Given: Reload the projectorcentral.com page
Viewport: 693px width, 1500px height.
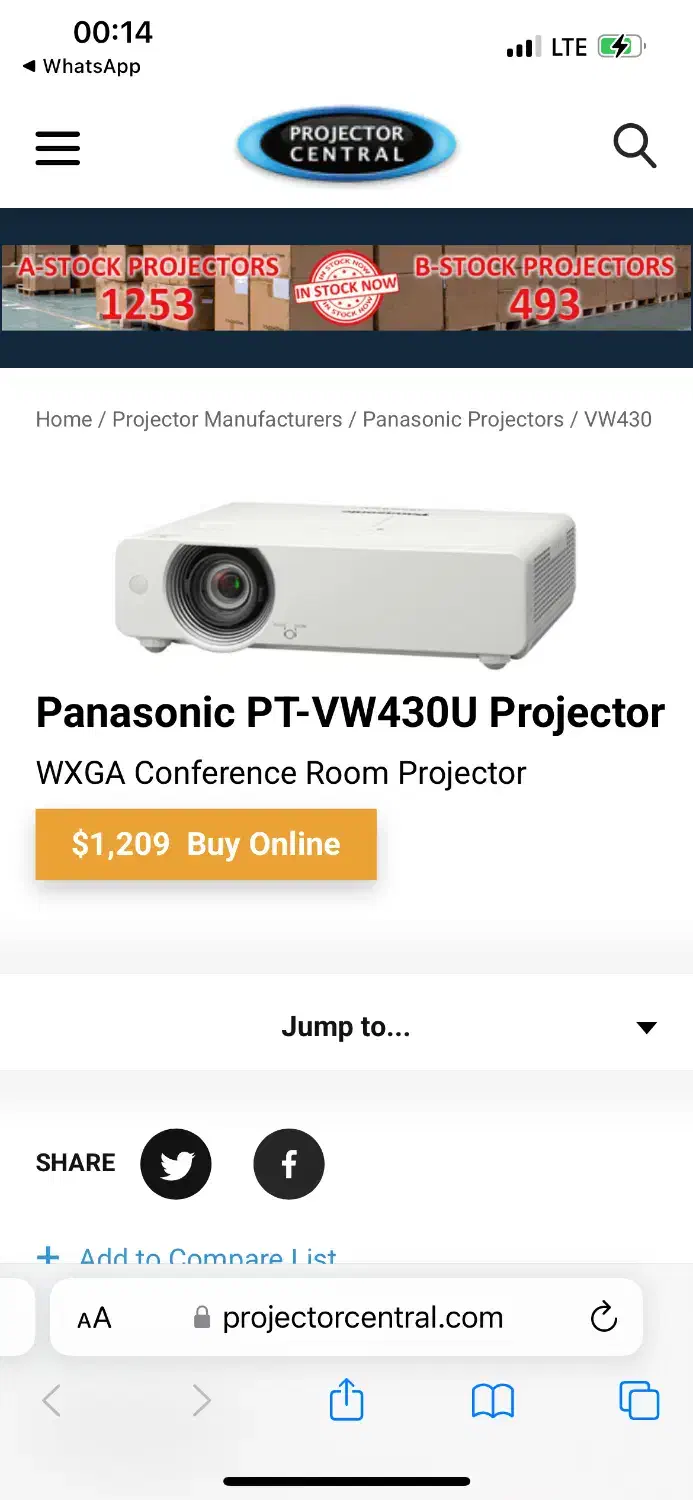Looking at the screenshot, I should point(603,1318).
